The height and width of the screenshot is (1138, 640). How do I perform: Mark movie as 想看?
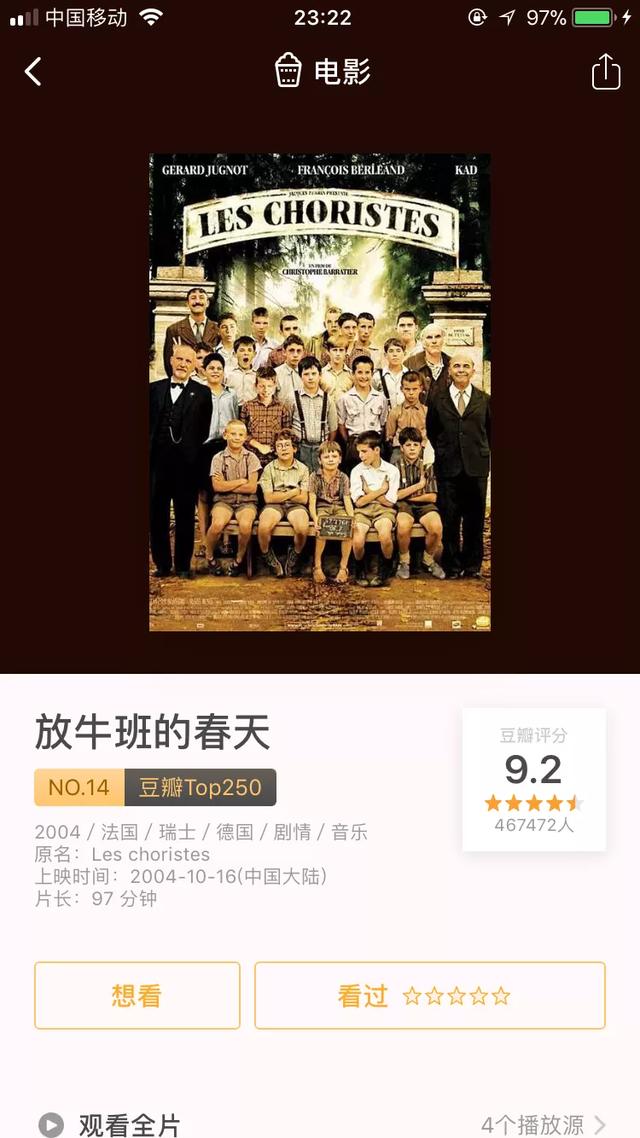click(137, 995)
